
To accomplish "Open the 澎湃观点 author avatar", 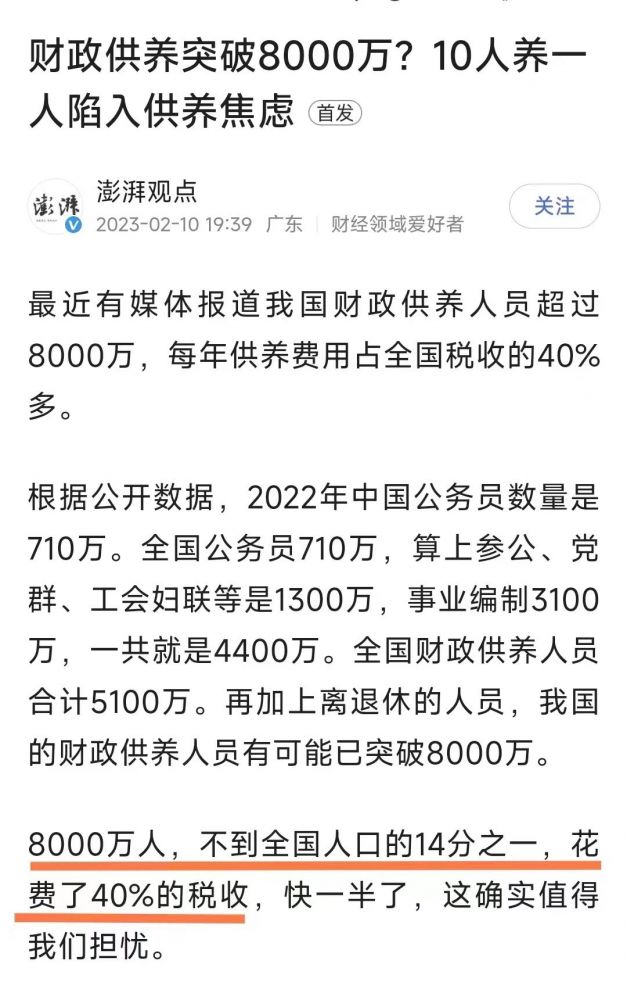I will [x=55, y=207].
